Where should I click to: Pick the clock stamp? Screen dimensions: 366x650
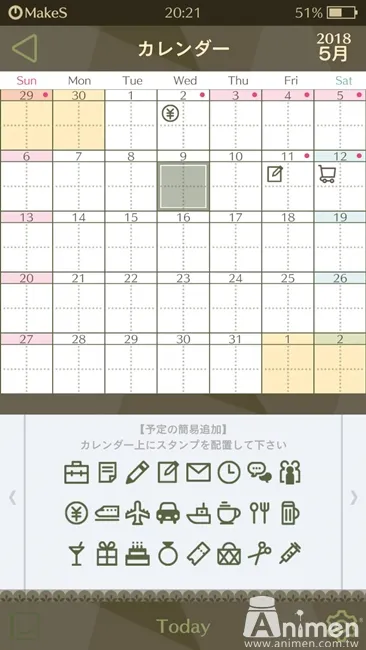229,473
